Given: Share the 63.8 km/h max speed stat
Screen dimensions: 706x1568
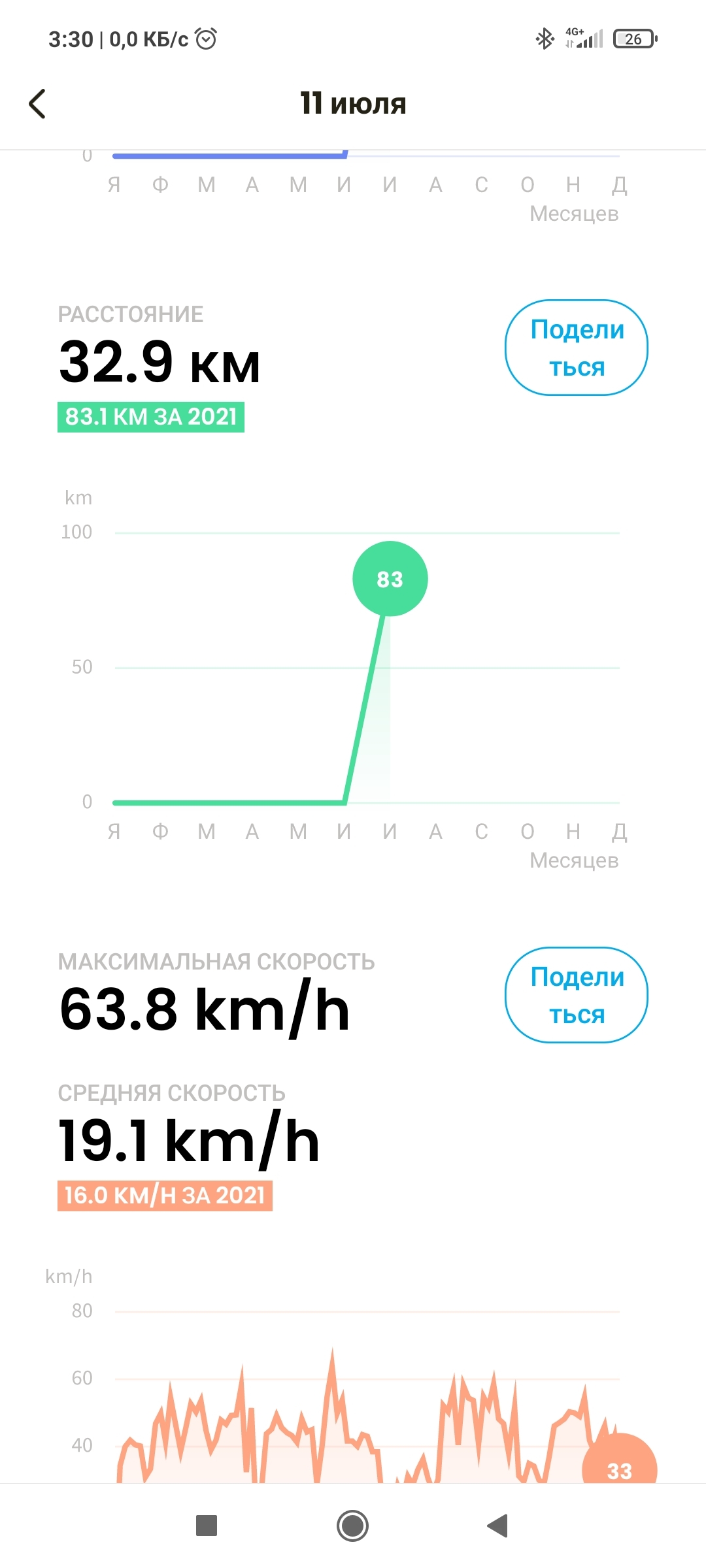Looking at the screenshot, I should click(x=576, y=995).
